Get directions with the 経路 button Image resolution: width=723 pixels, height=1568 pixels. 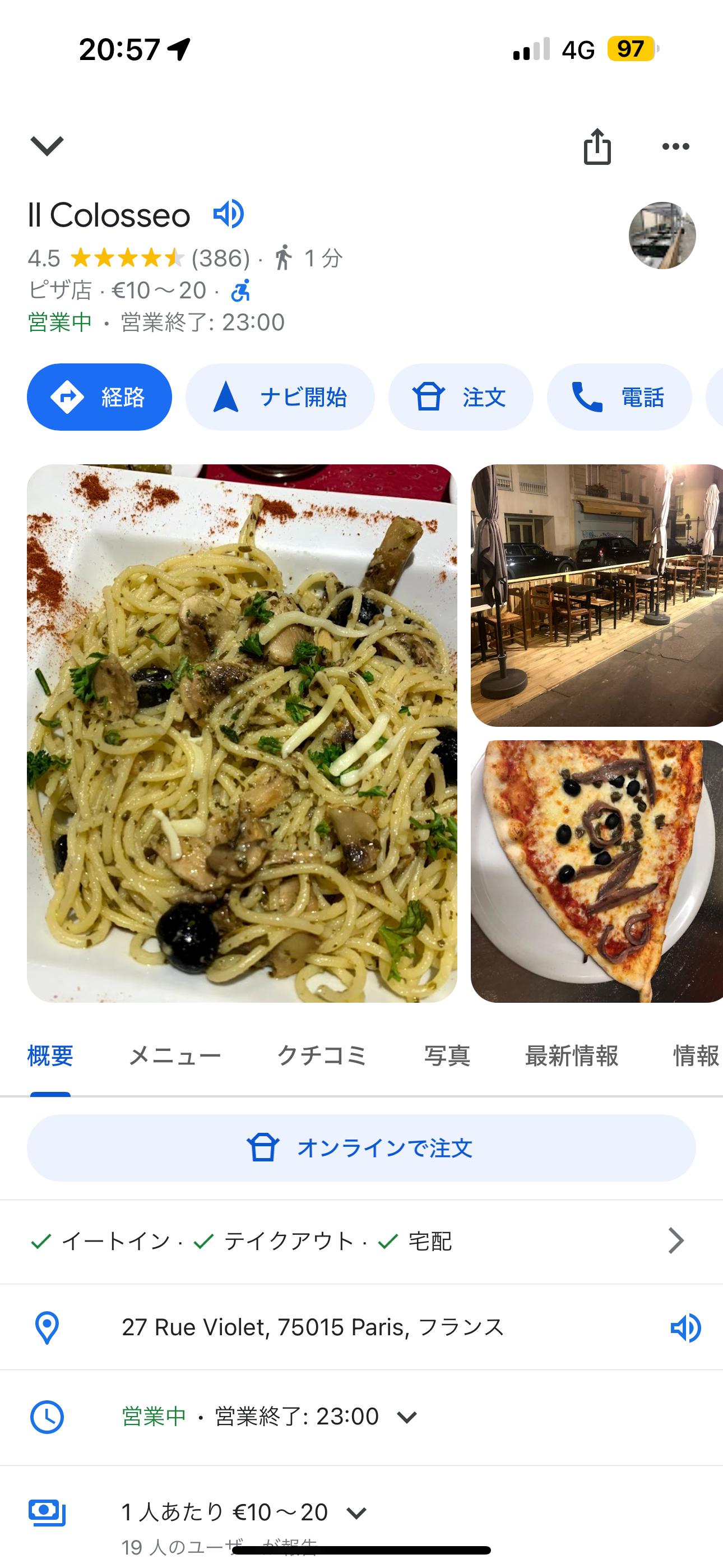99,397
